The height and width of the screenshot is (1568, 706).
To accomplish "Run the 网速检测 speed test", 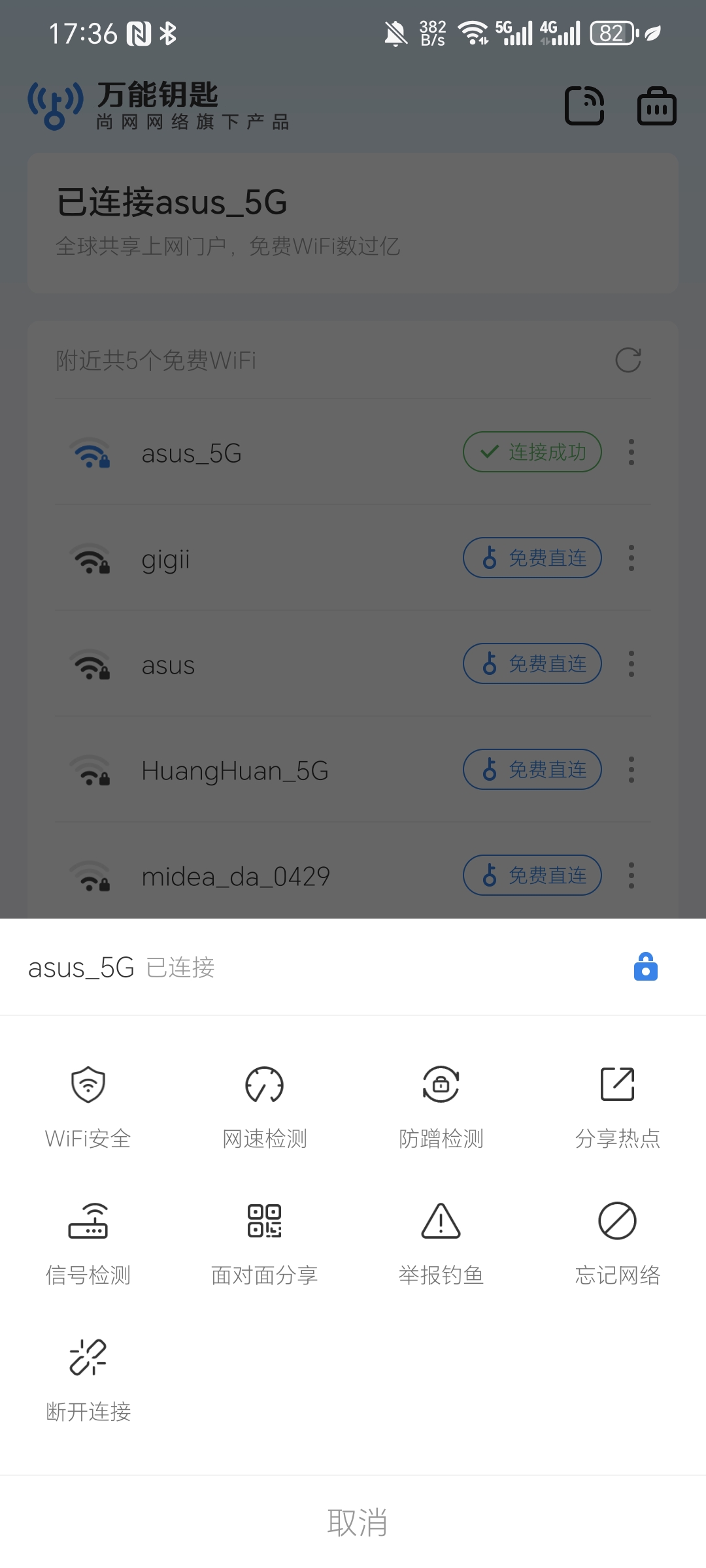I will [265, 1107].
